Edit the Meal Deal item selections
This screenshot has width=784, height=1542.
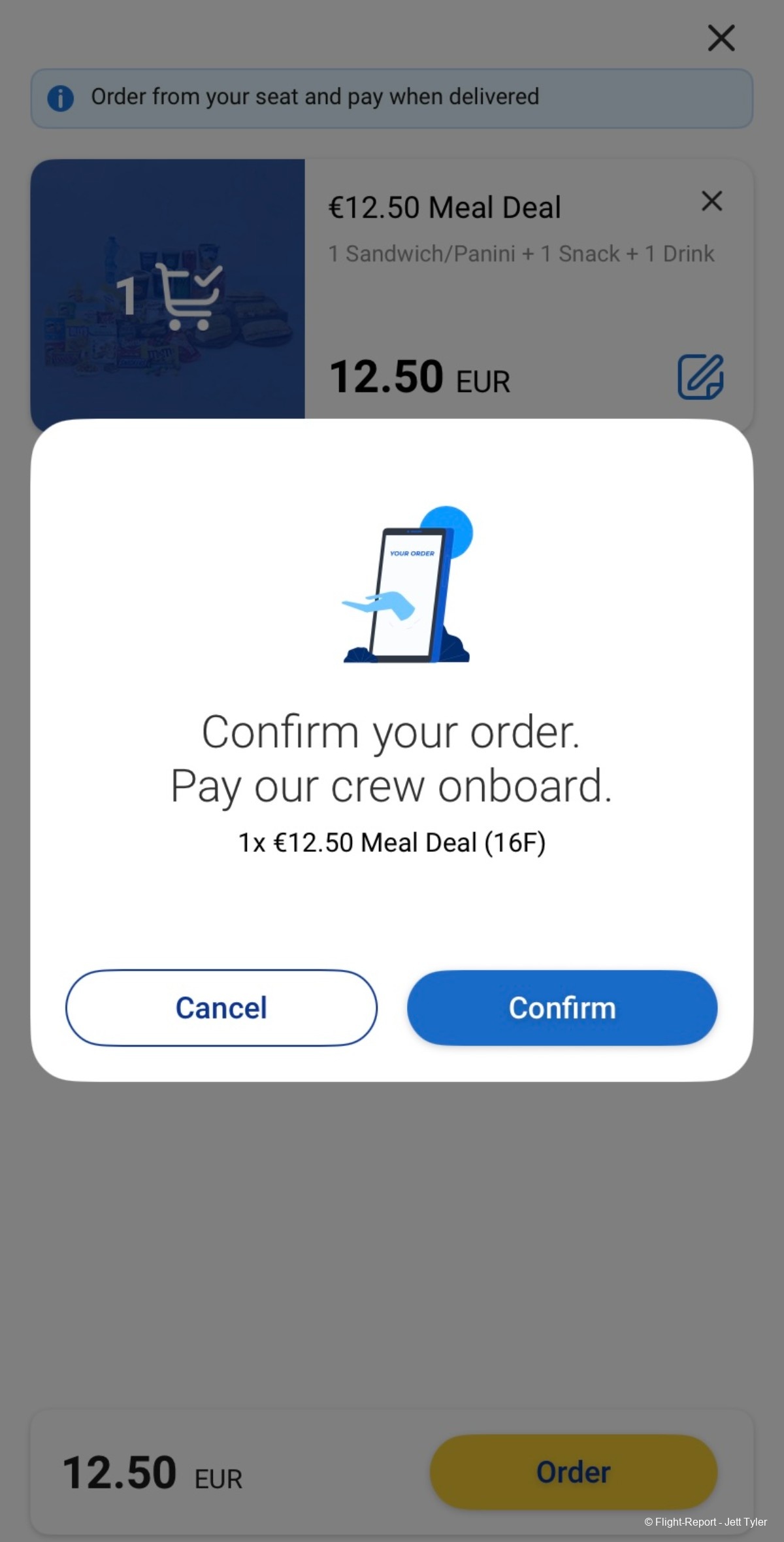click(700, 377)
